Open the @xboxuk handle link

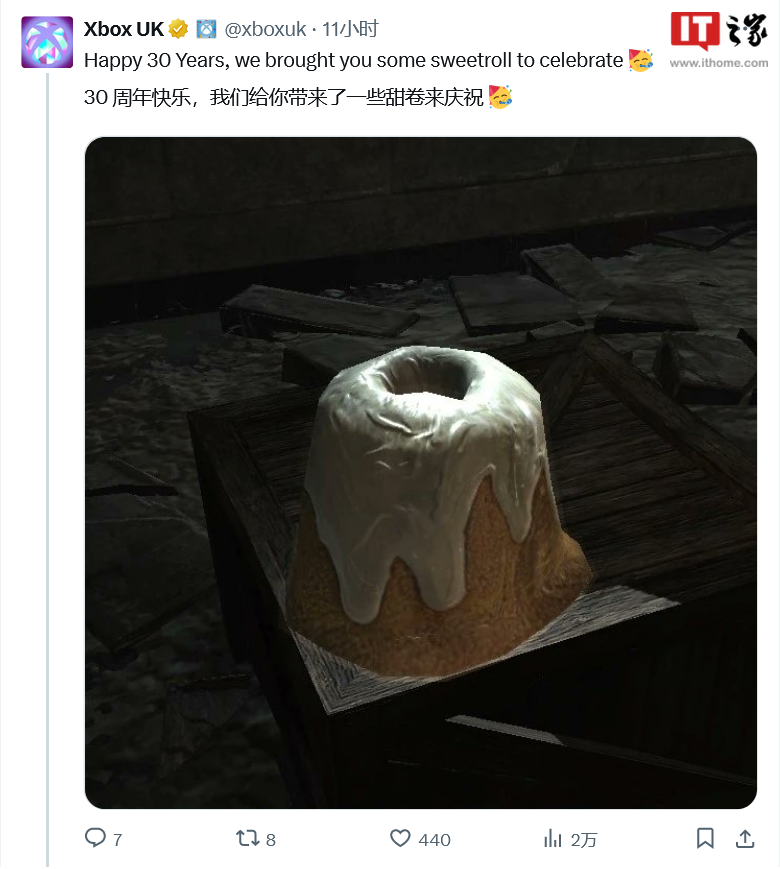click(x=268, y=28)
